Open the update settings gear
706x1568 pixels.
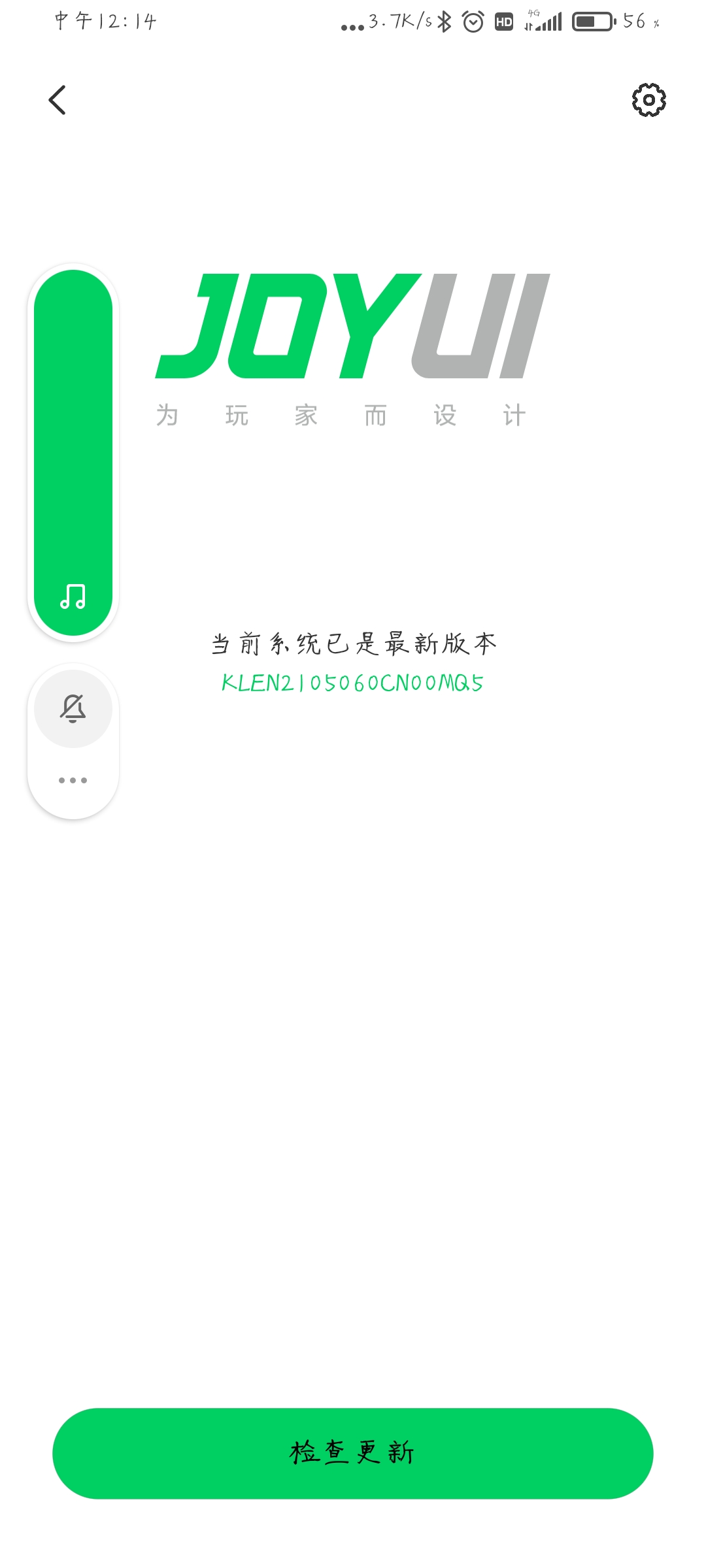click(648, 100)
